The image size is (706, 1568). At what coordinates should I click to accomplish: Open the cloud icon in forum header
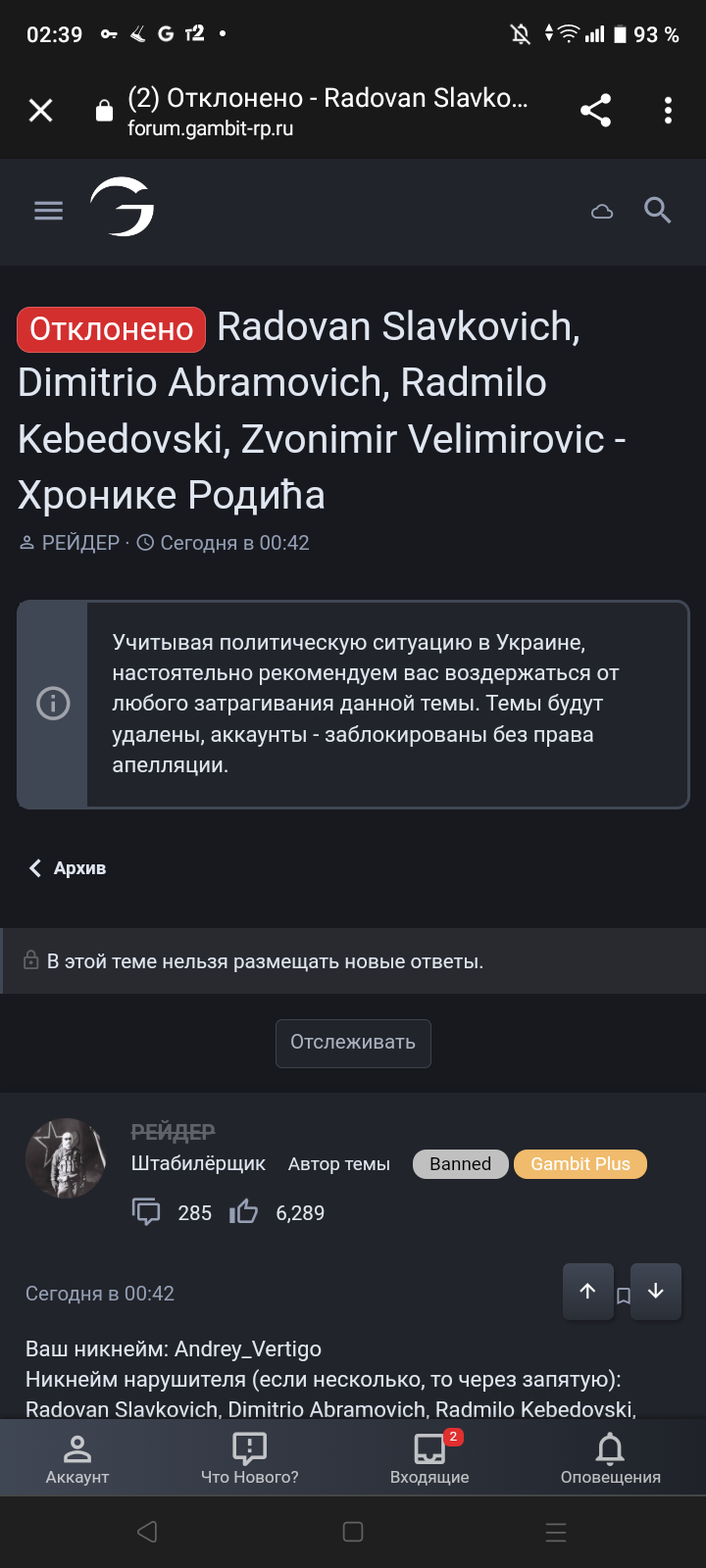pos(602,211)
